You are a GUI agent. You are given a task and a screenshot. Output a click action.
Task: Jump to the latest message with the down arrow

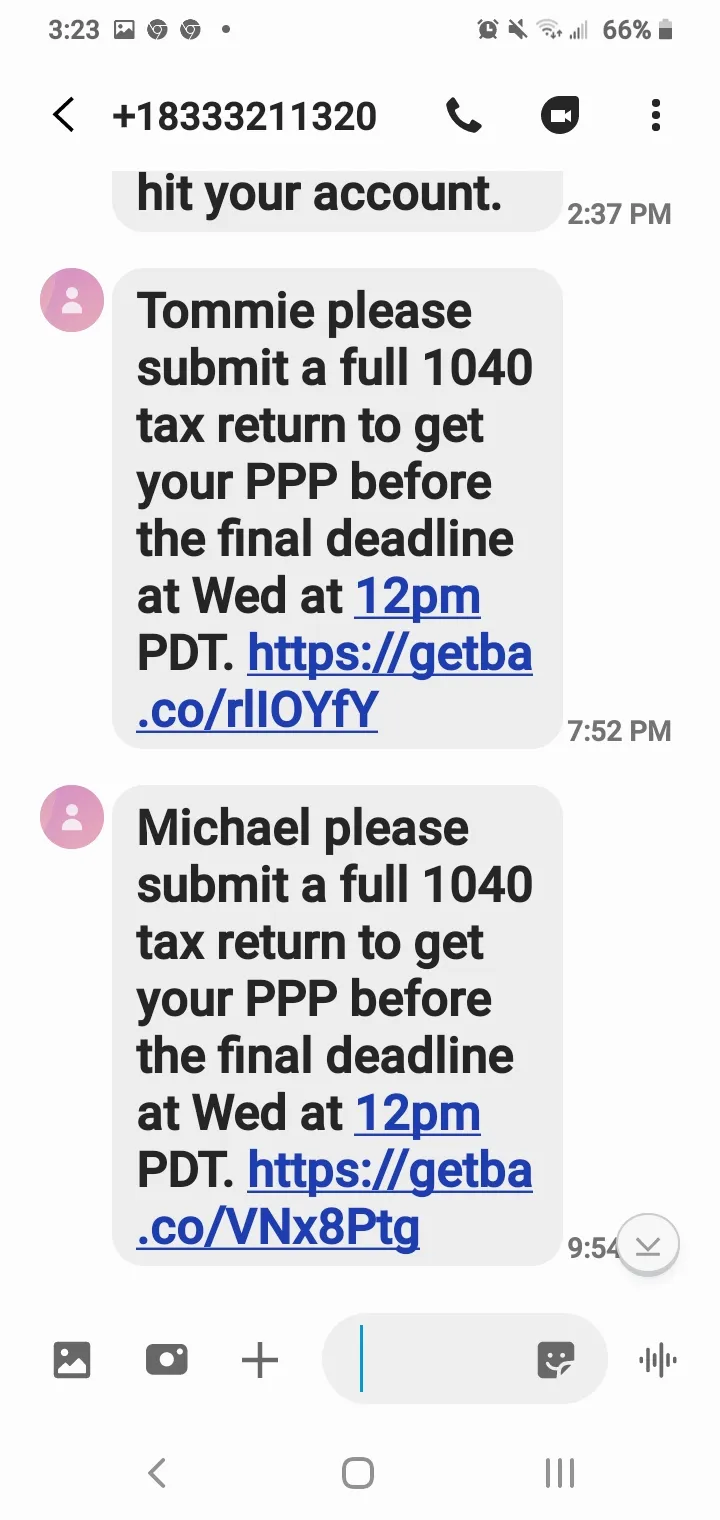pyautogui.click(x=648, y=1245)
